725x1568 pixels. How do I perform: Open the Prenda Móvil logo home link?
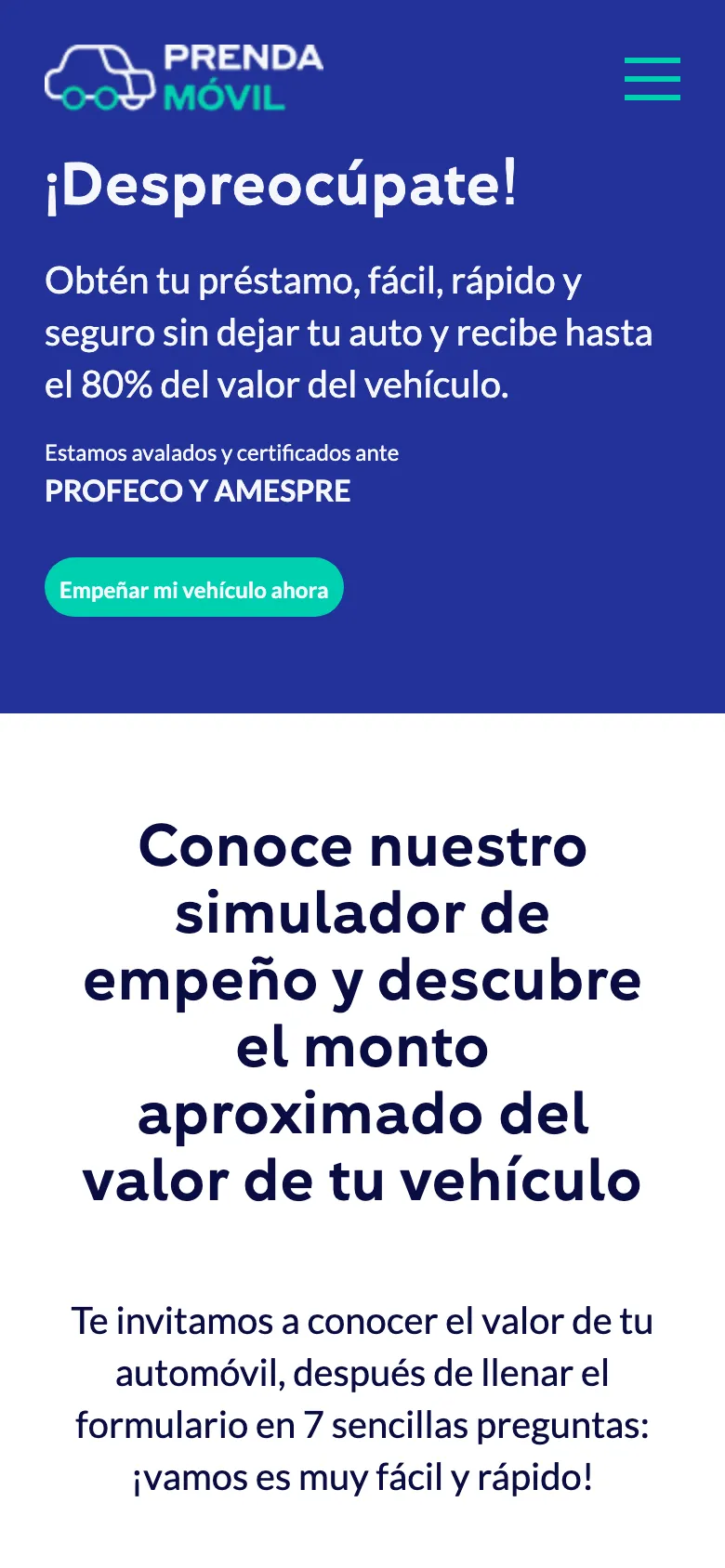tap(184, 78)
